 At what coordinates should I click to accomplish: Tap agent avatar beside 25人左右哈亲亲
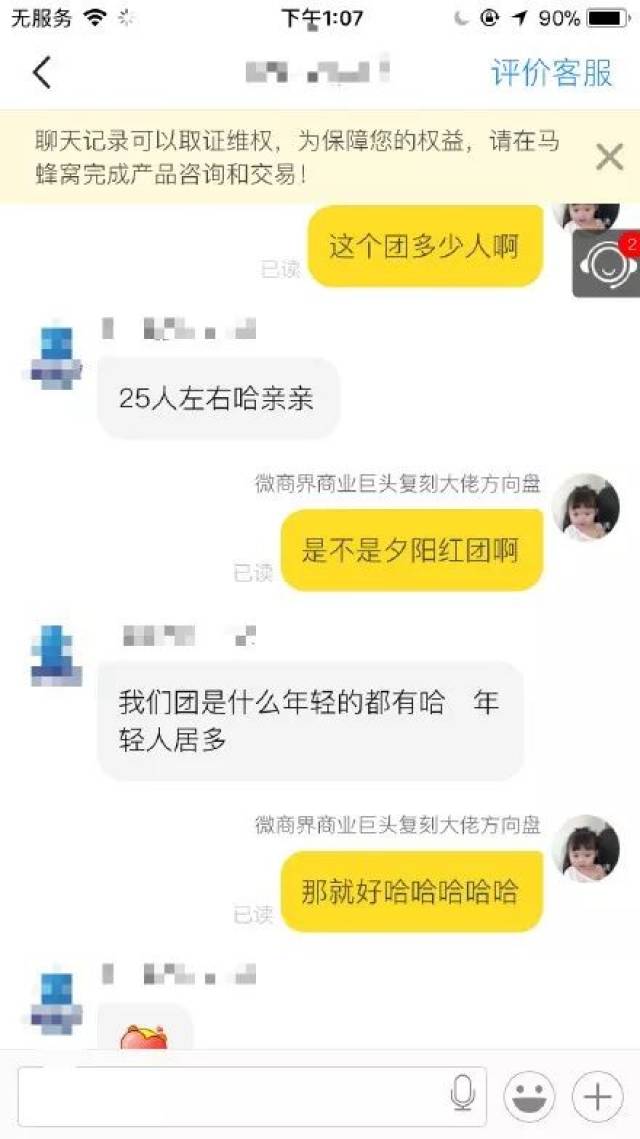pos(56,356)
